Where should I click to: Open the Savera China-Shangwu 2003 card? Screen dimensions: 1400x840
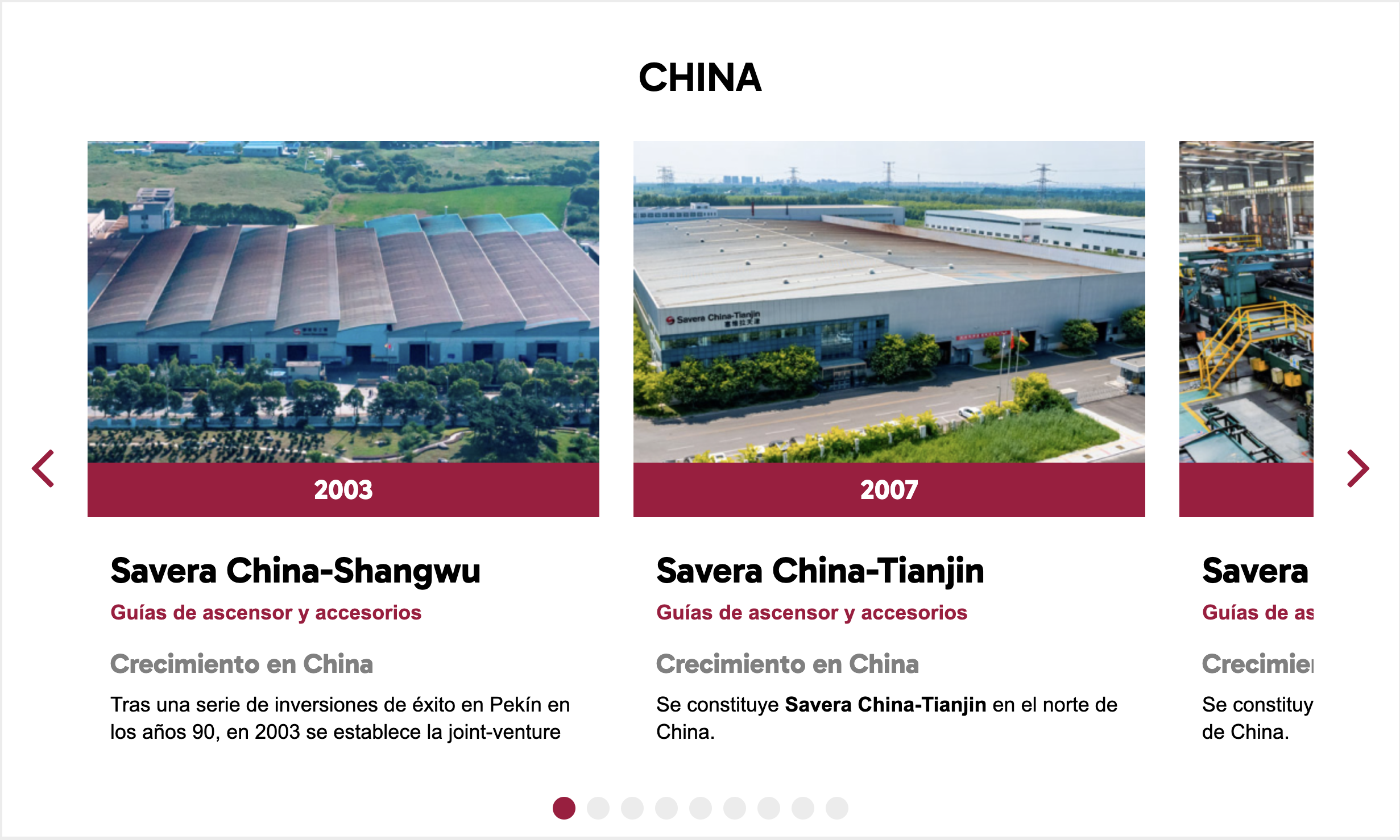coord(343,328)
